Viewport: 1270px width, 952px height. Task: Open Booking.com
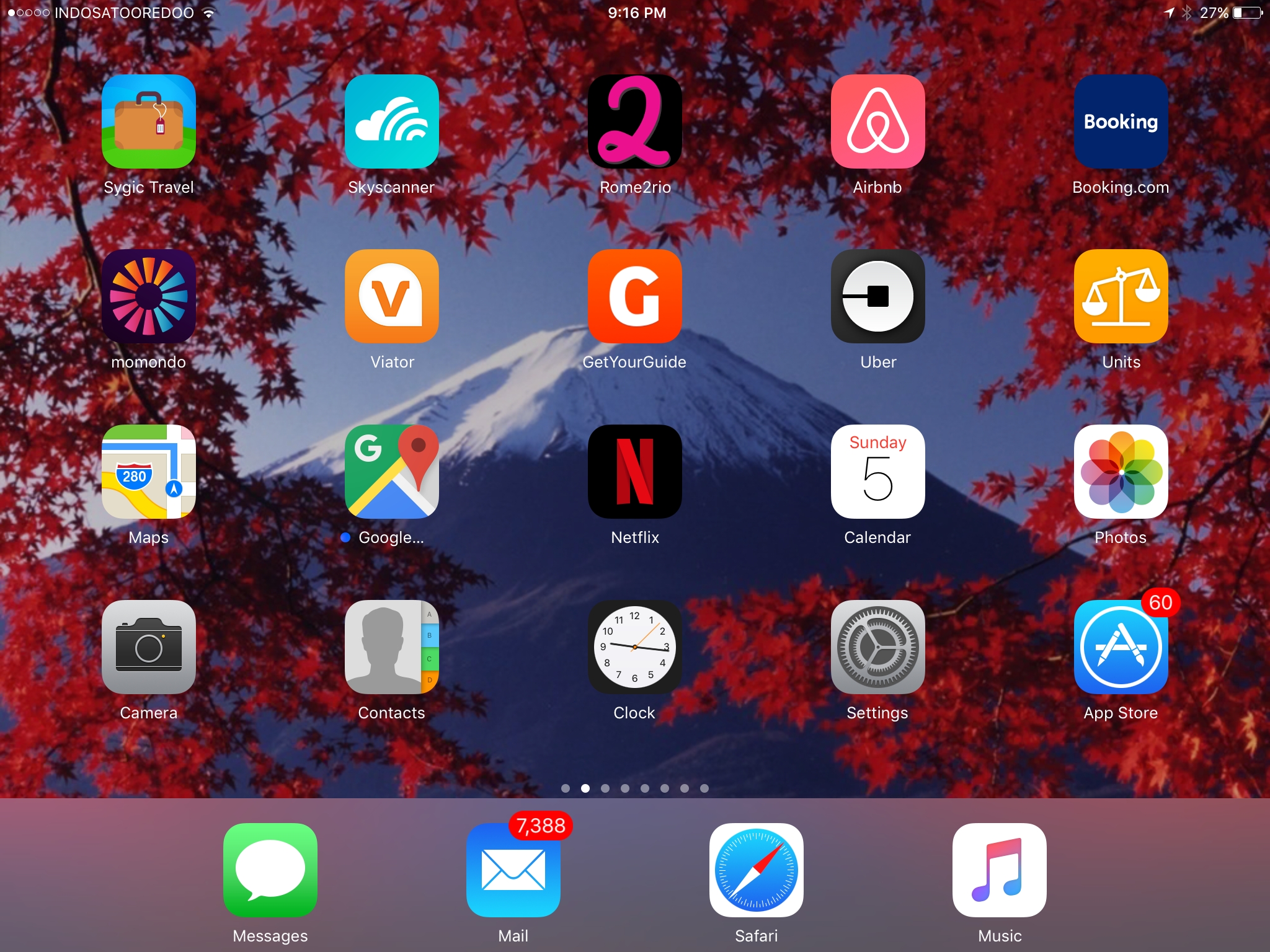click(1121, 121)
